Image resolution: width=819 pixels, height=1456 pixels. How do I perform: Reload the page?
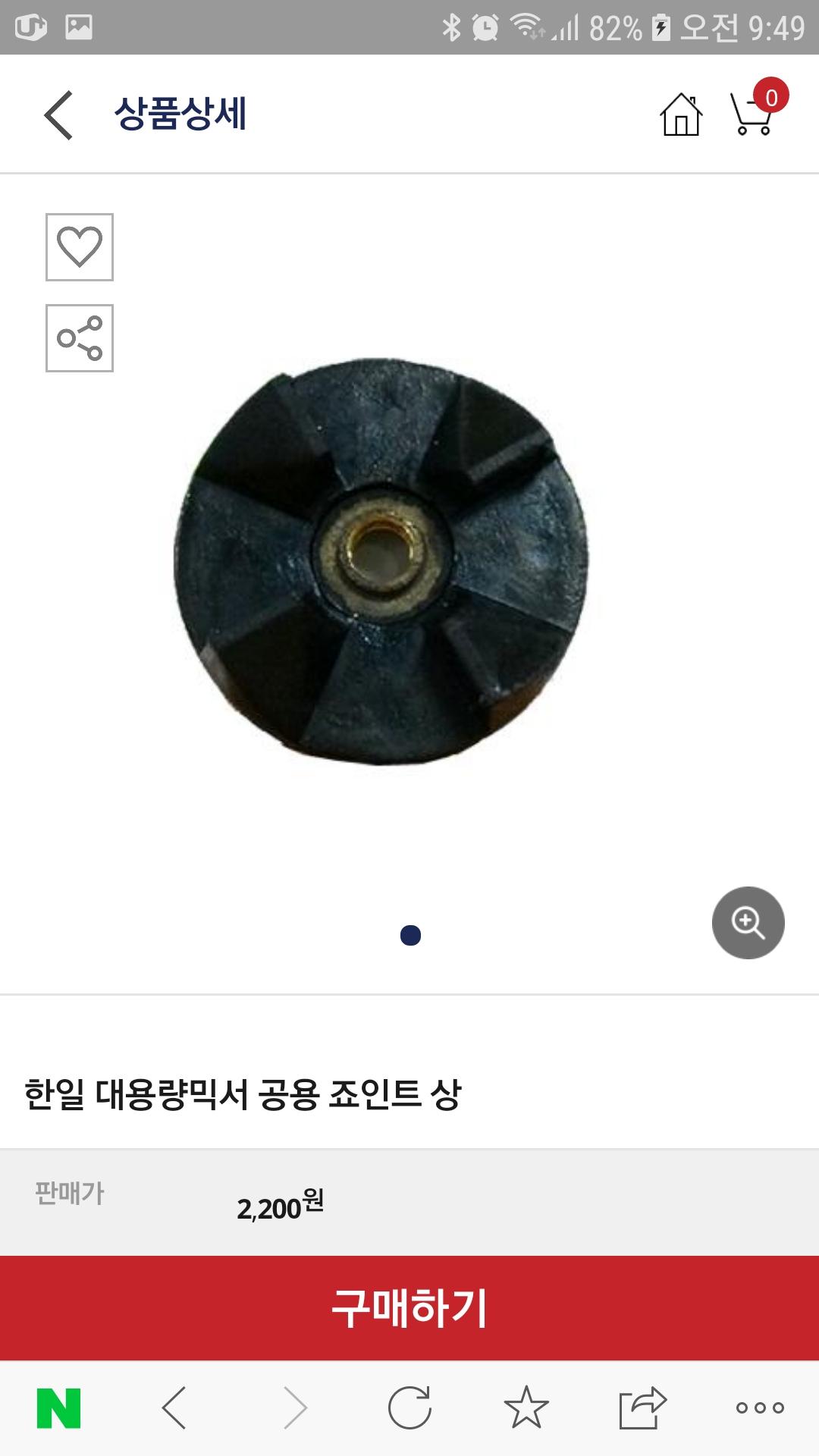point(409,1407)
